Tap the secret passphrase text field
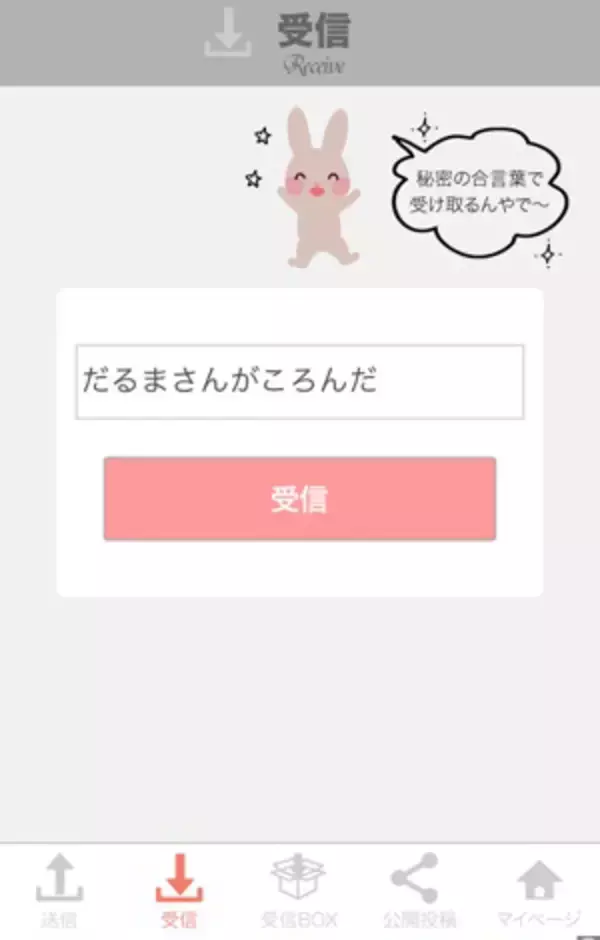Screen dimensions: 600x940 coord(300,381)
